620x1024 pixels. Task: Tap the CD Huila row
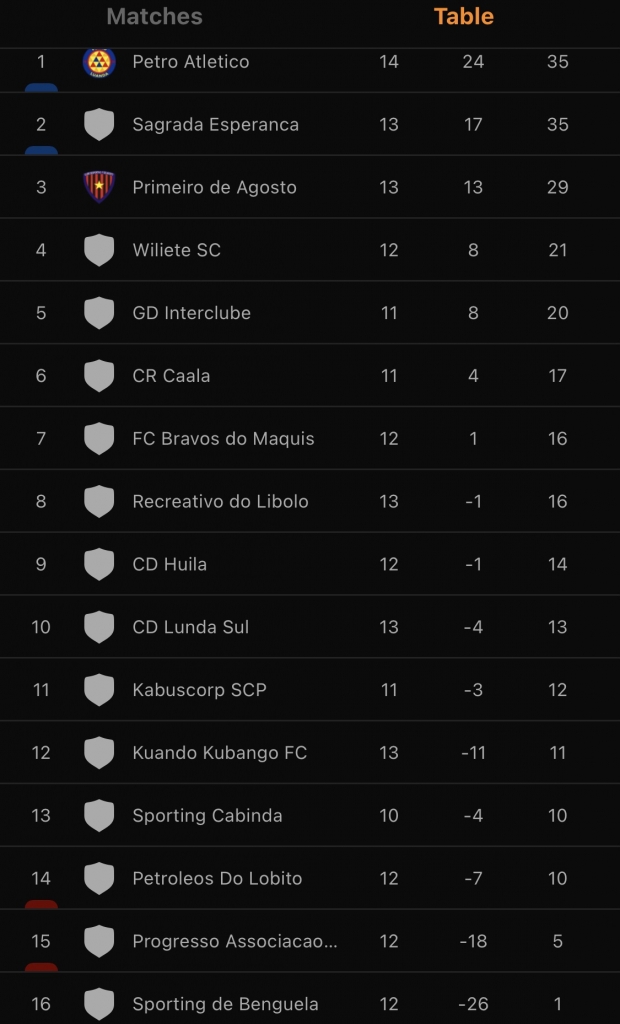[x=169, y=564]
